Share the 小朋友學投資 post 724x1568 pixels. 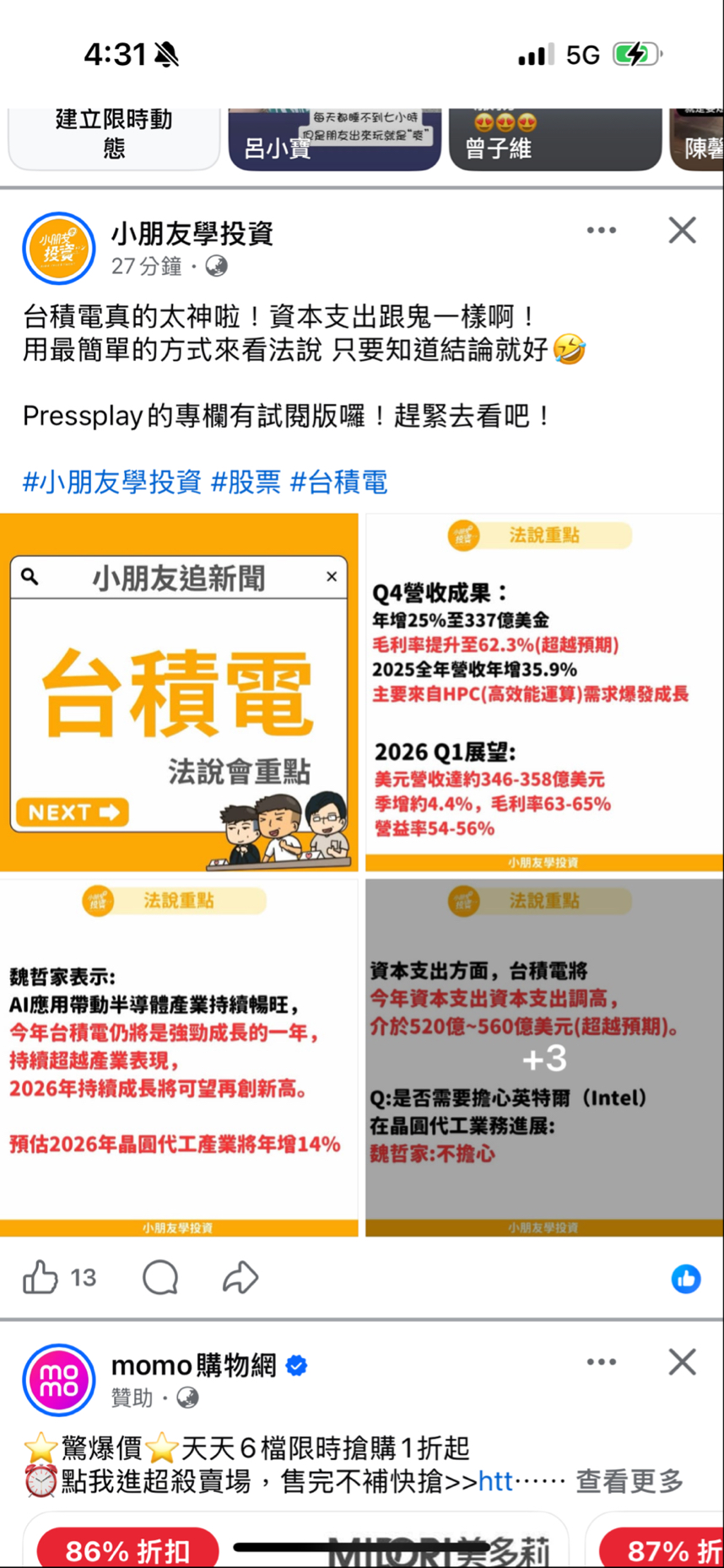(240, 1277)
